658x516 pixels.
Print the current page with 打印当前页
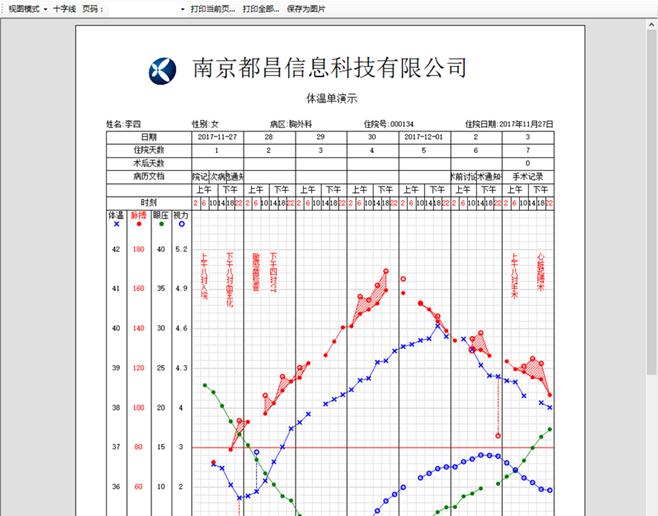(213, 8)
